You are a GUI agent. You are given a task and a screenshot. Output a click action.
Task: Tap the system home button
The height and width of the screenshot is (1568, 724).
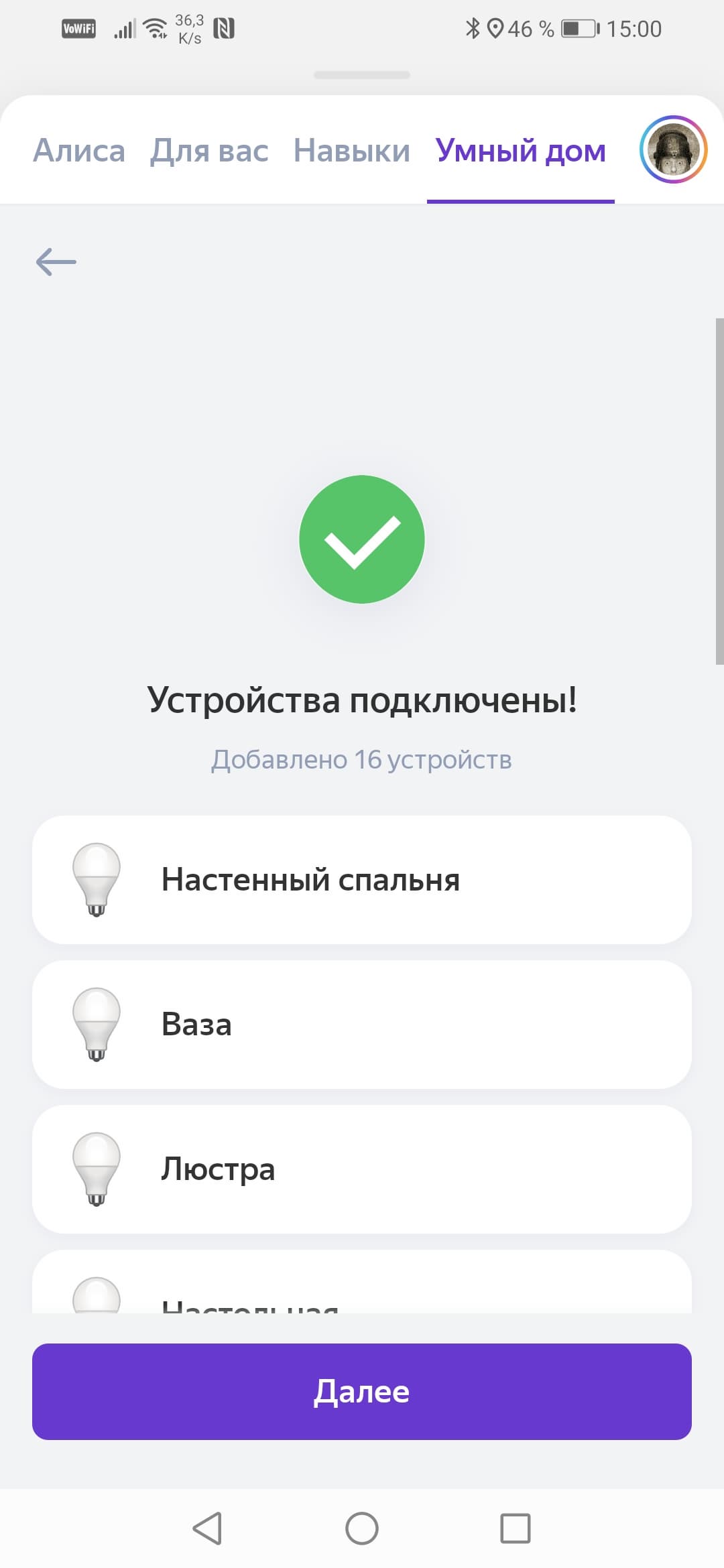click(x=362, y=1528)
